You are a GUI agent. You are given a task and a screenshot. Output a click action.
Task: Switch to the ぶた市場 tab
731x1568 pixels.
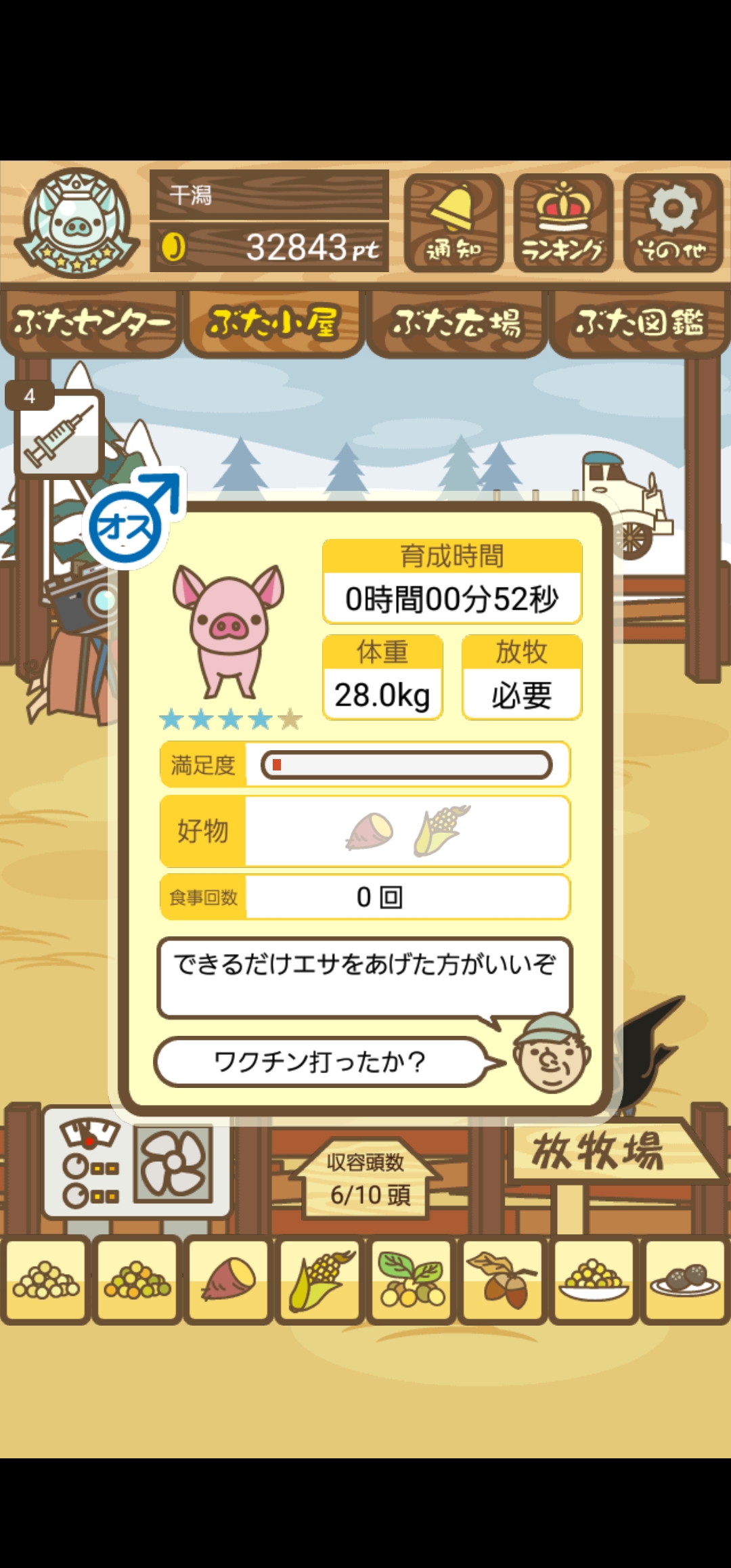click(x=457, y=323)
